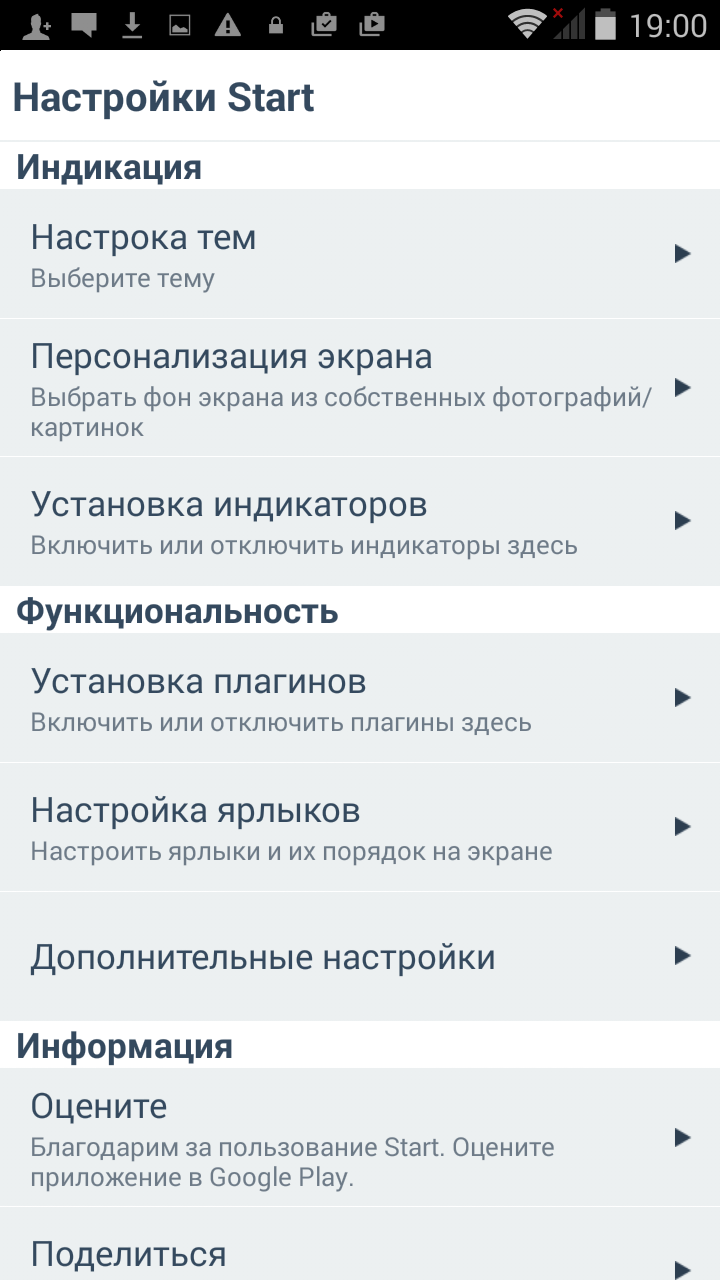Open Установка плагинов settings
The height and width of the screenshot is (1280, 720).
point(360,698)
